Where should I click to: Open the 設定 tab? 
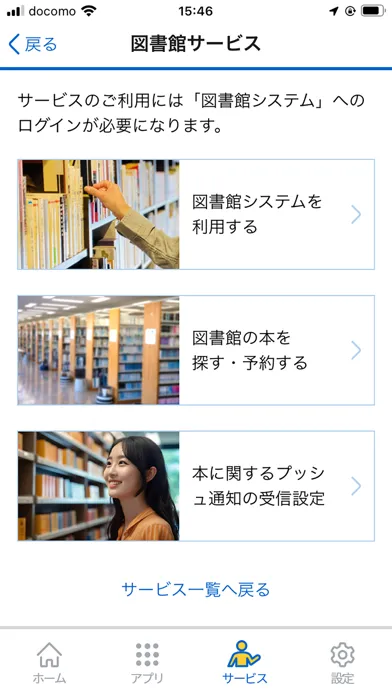(x=342, y=663)
